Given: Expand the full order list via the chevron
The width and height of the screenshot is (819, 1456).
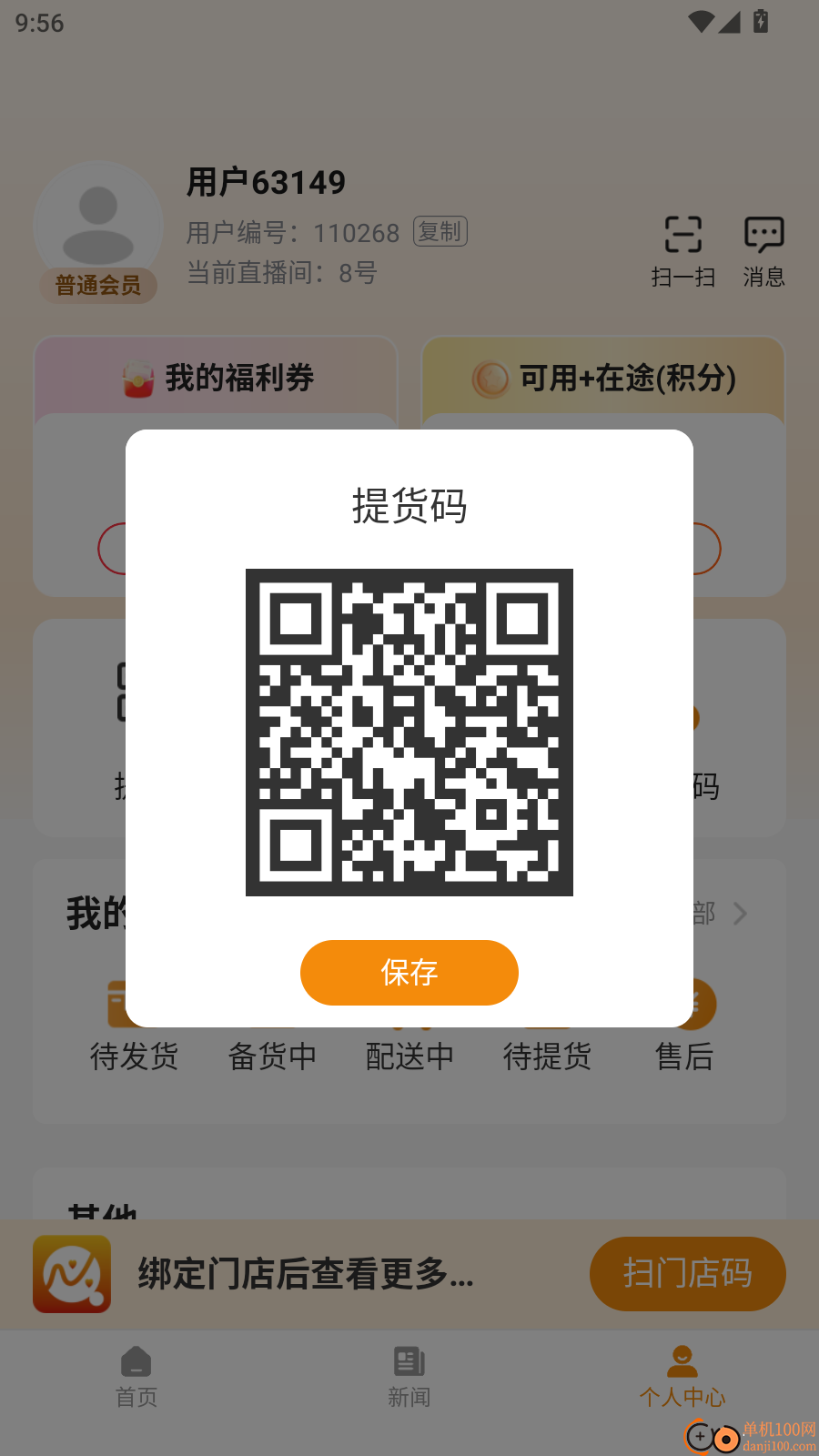Looking at the screenshot, I should [x=740, y=914].
